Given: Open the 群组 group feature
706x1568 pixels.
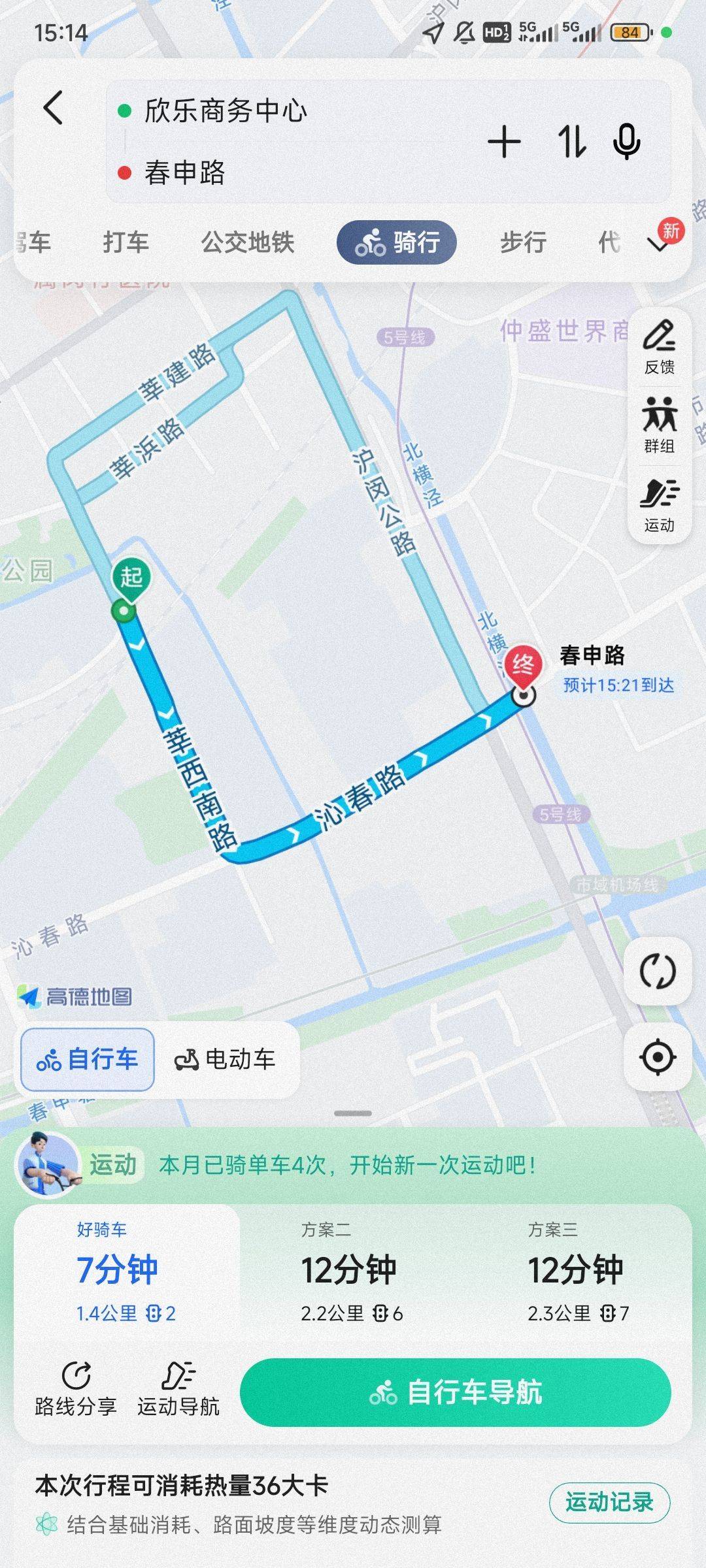Looking at the screenshot, I should tap(660, 425).
